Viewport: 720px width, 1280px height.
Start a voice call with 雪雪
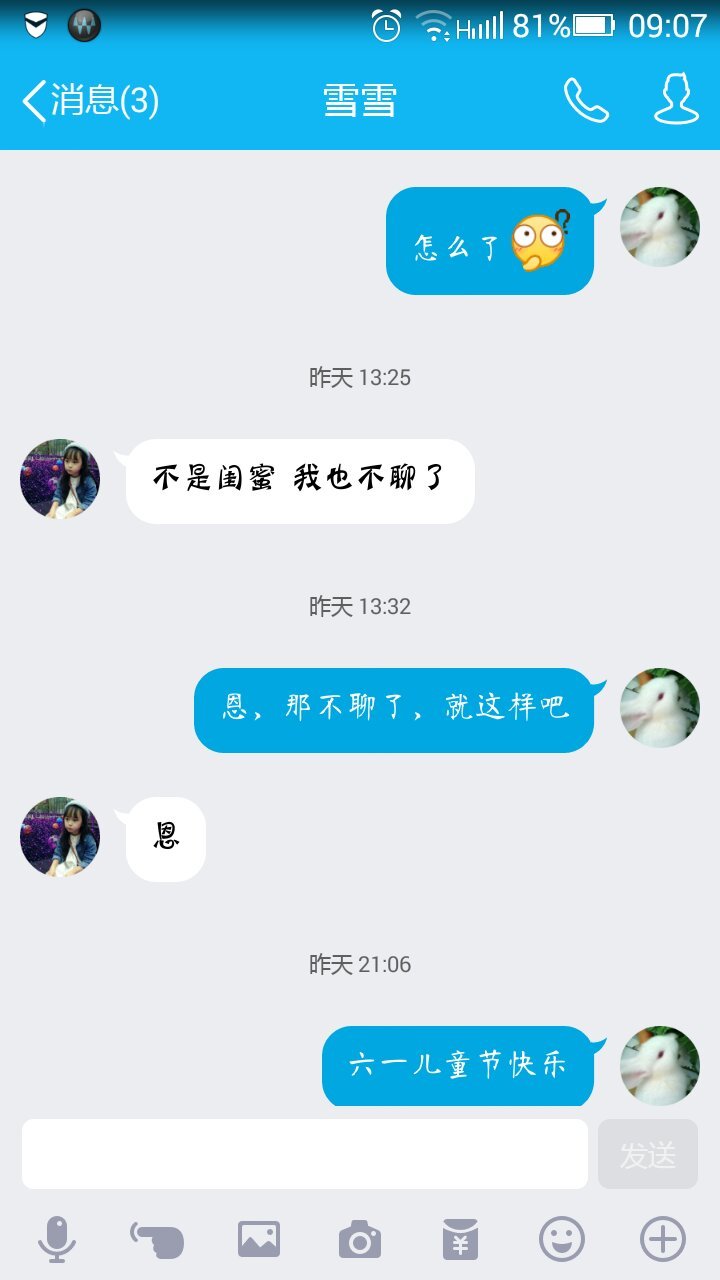[x=586, y=100]
